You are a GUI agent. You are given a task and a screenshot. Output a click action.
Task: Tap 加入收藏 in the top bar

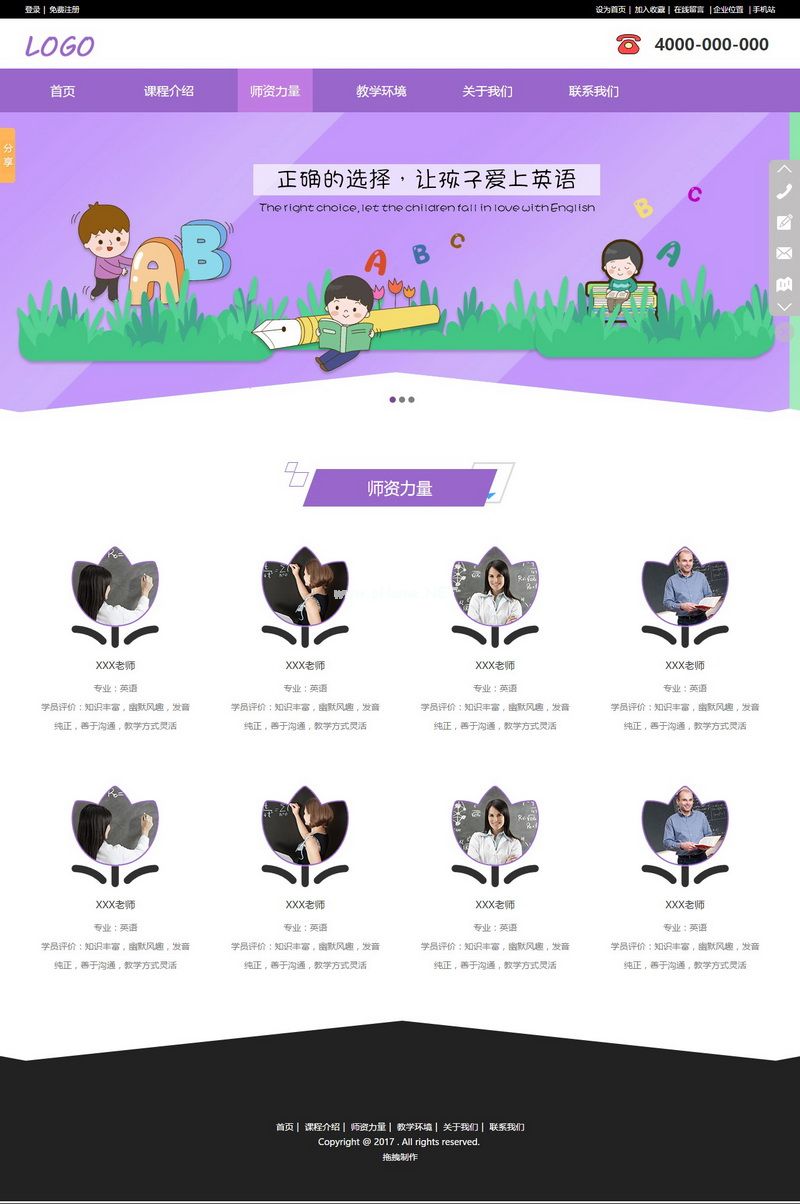click(x=649, y=9)
